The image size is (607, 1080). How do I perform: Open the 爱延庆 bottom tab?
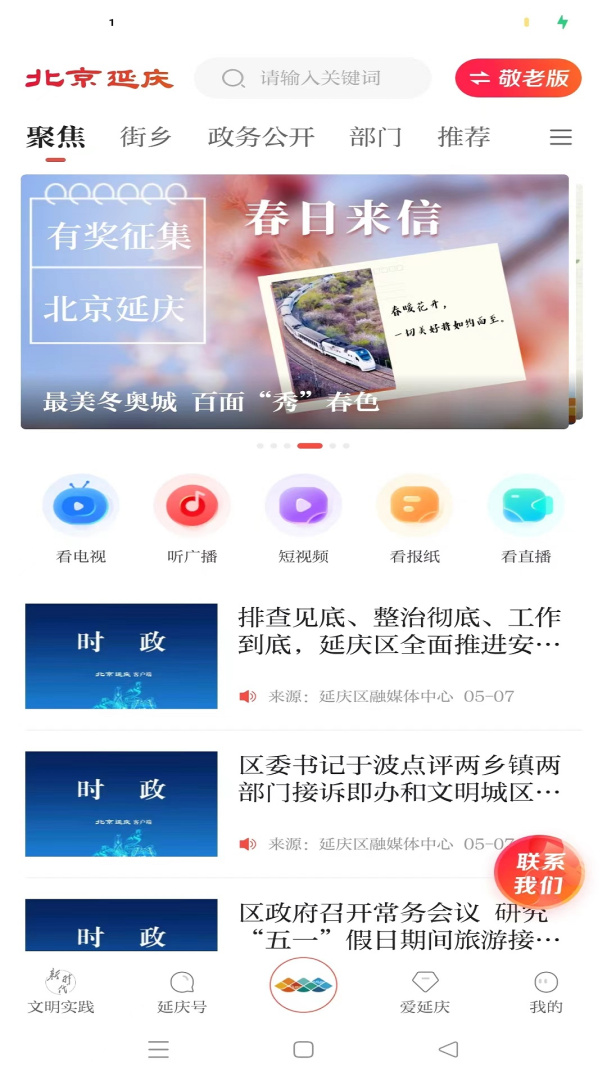pyautogui.click(x=425, y=991)
